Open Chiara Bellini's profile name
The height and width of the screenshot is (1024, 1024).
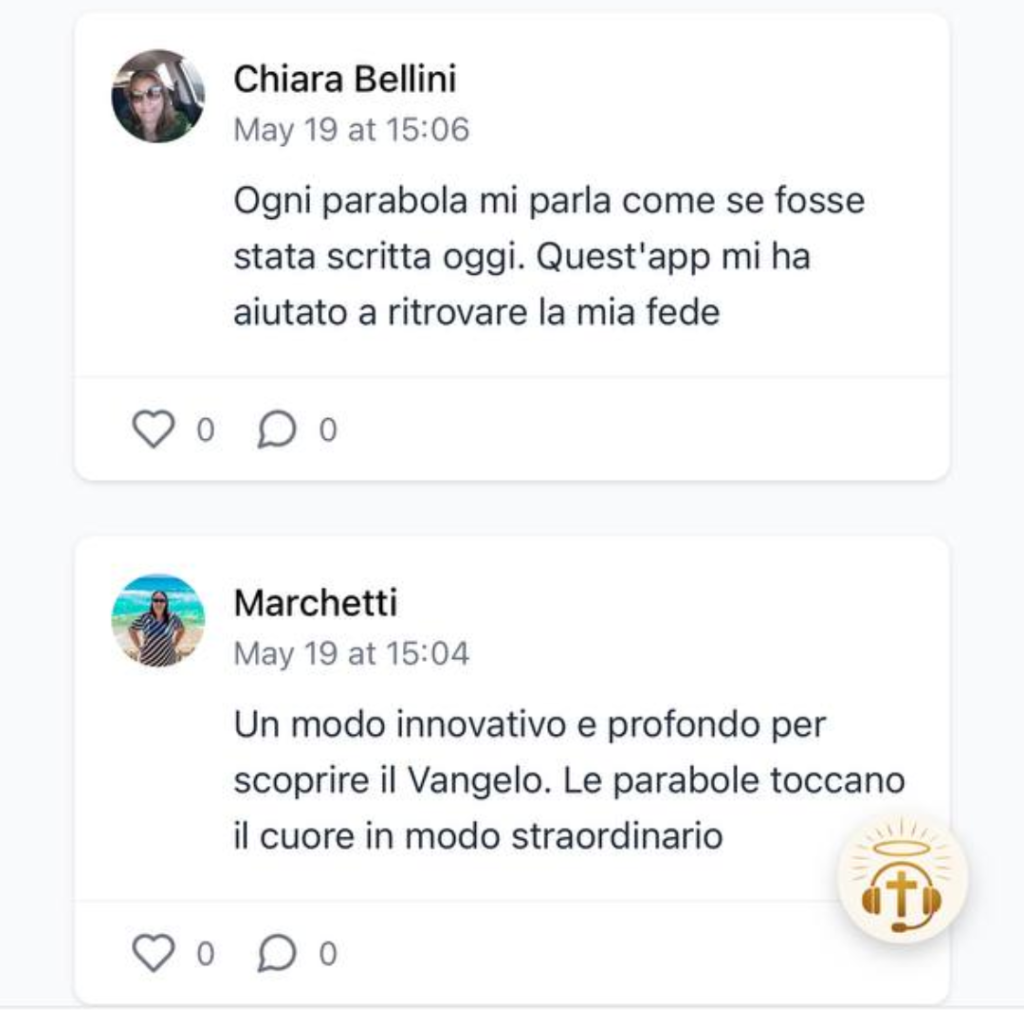coord(344,79)
